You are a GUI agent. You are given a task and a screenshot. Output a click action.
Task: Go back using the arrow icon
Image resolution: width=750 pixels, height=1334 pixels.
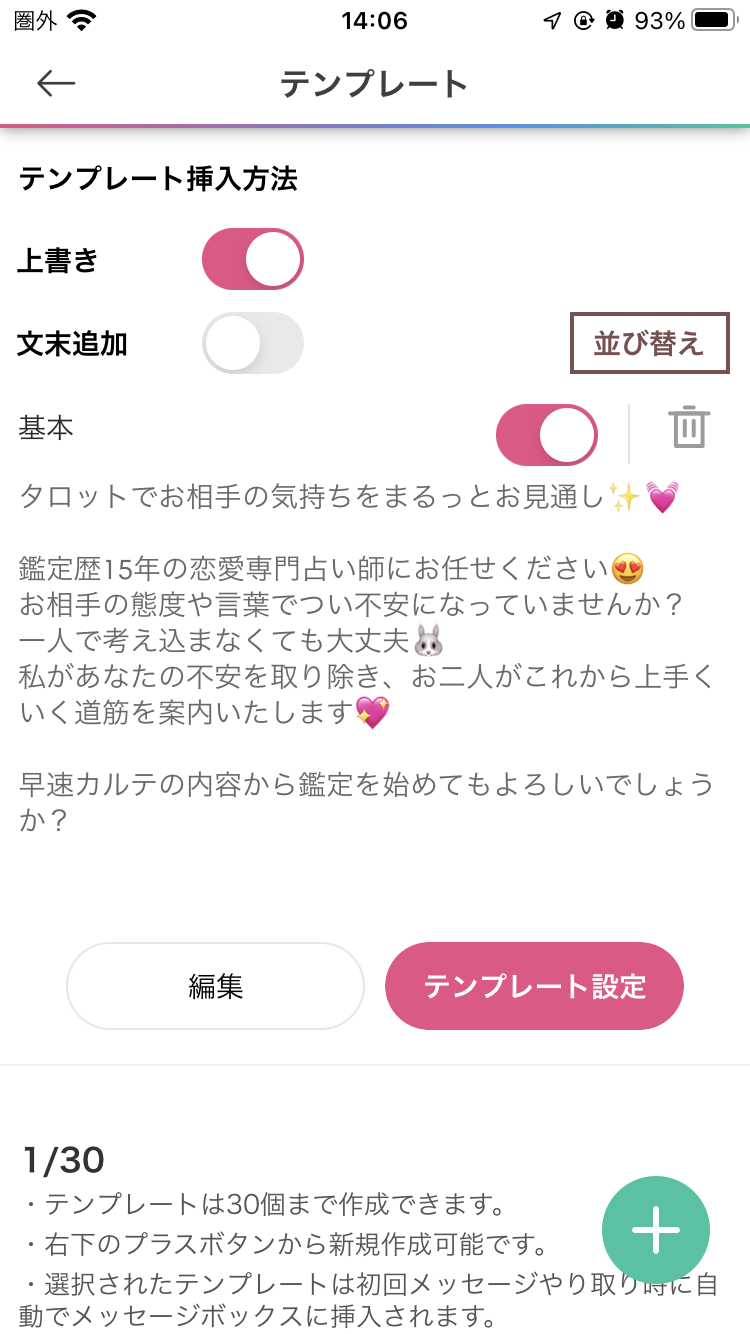point(56,84)
